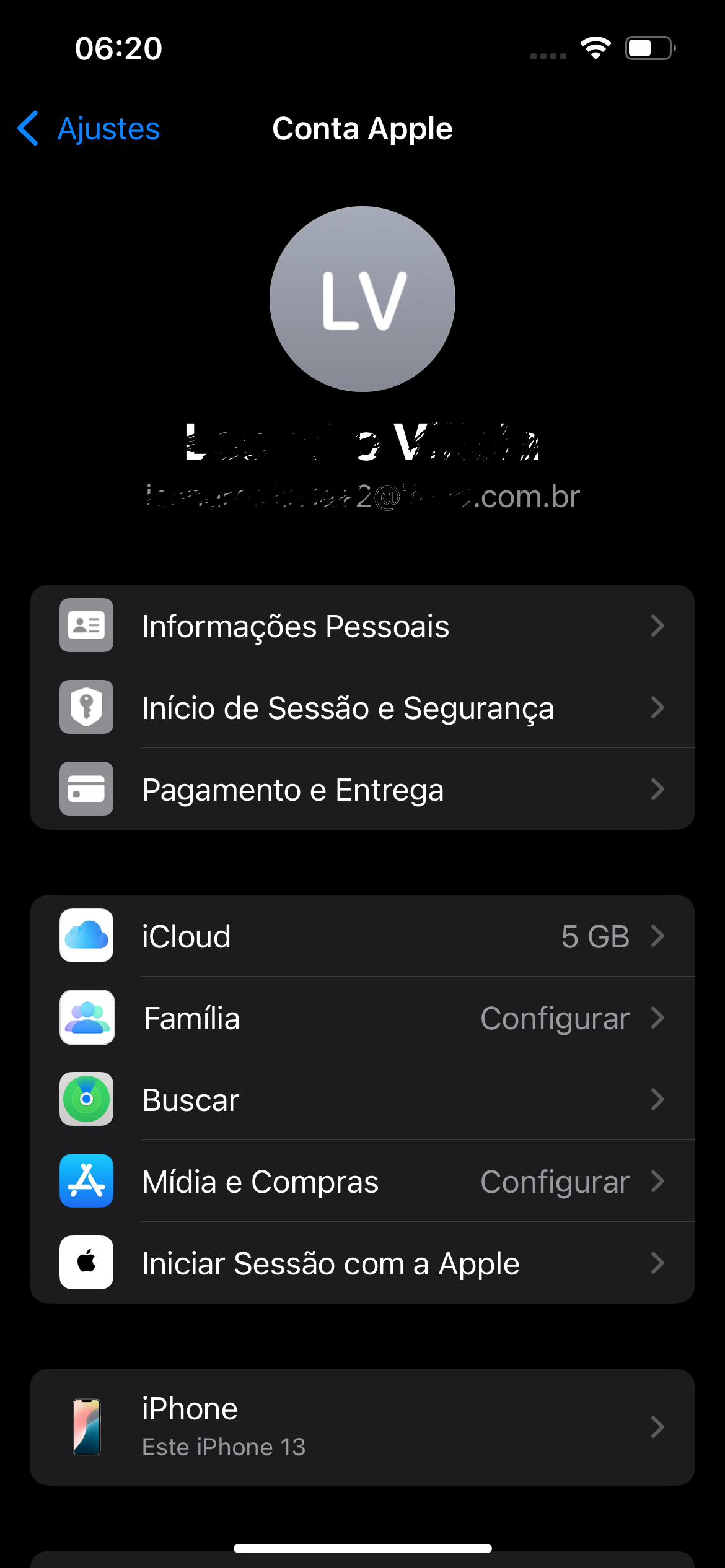
Task: Select the Informações Pessoais contact card icon
Action: pos(86,625)
